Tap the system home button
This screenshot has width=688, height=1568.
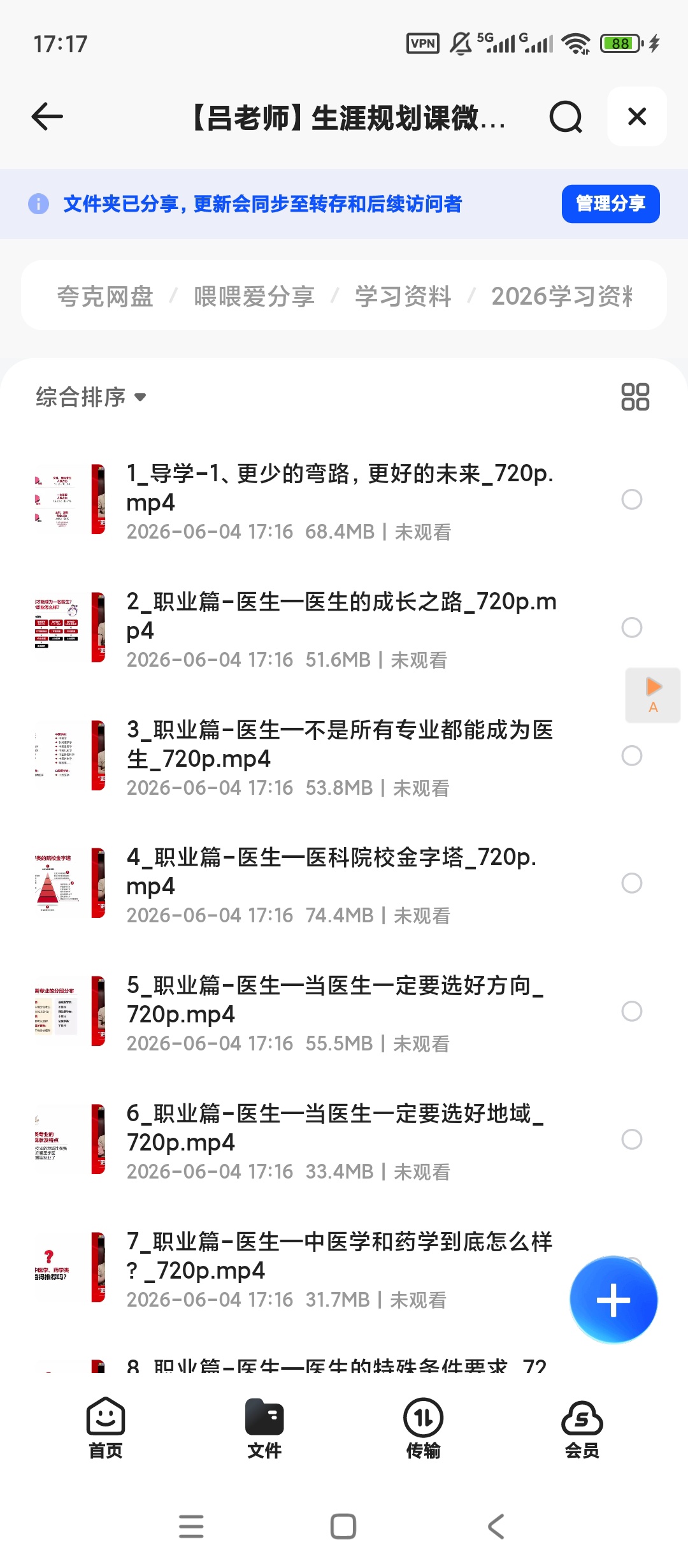[x=343, y=1527]
